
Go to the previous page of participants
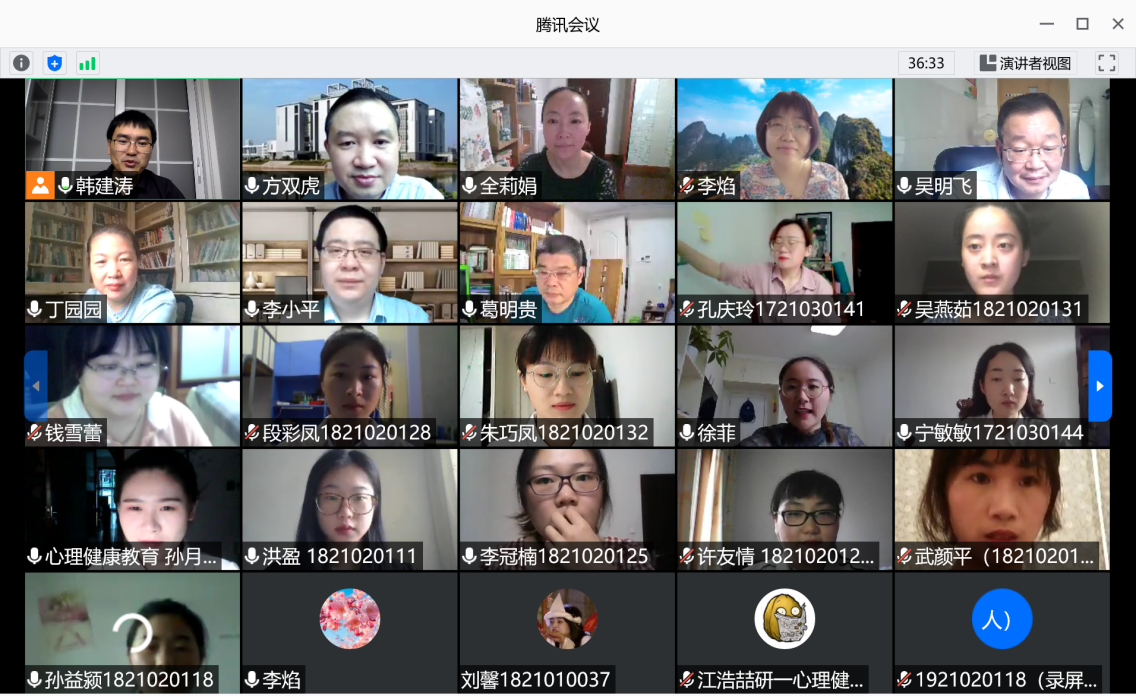(x=36, y=386)
